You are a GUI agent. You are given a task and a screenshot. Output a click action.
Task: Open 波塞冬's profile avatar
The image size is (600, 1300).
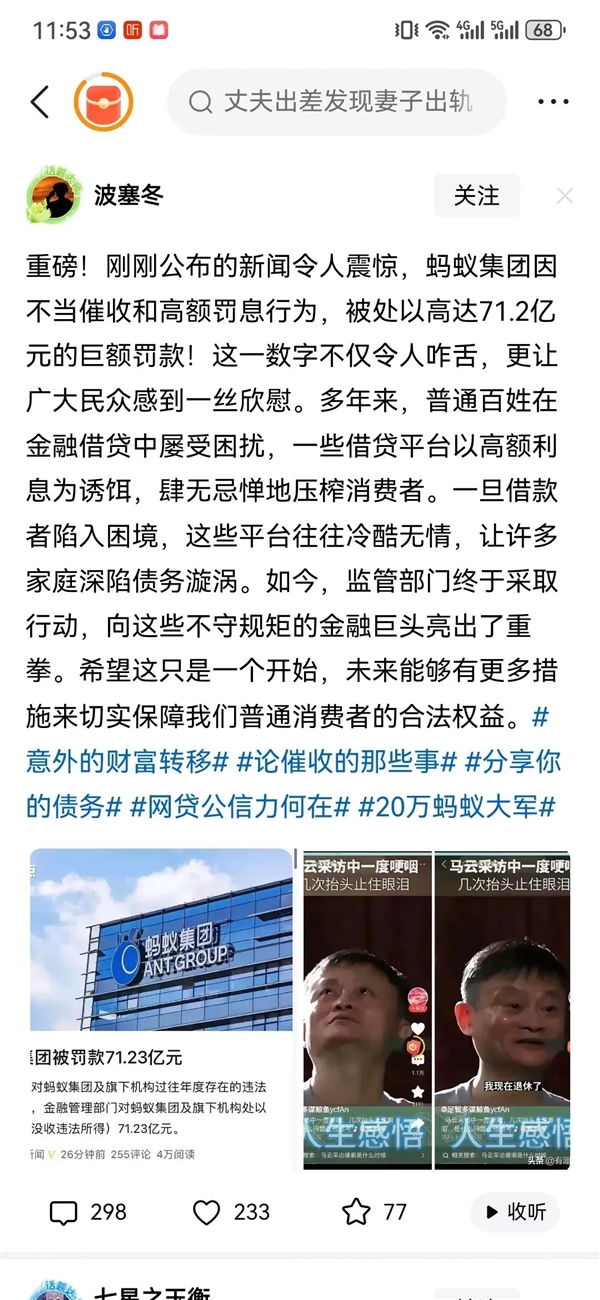point(52,194)
